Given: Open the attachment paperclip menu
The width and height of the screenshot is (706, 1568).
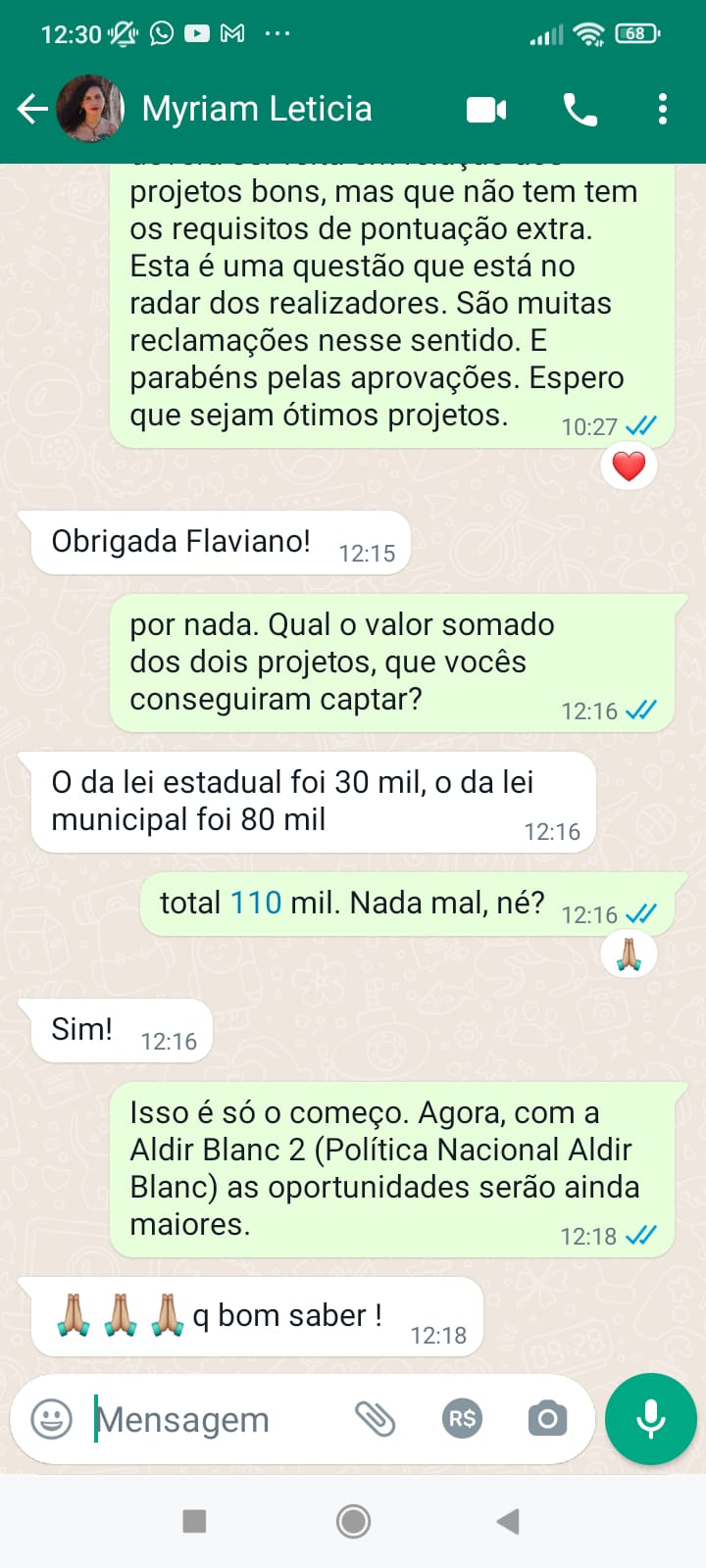Looking at the screenshot, I should 376,1418.
